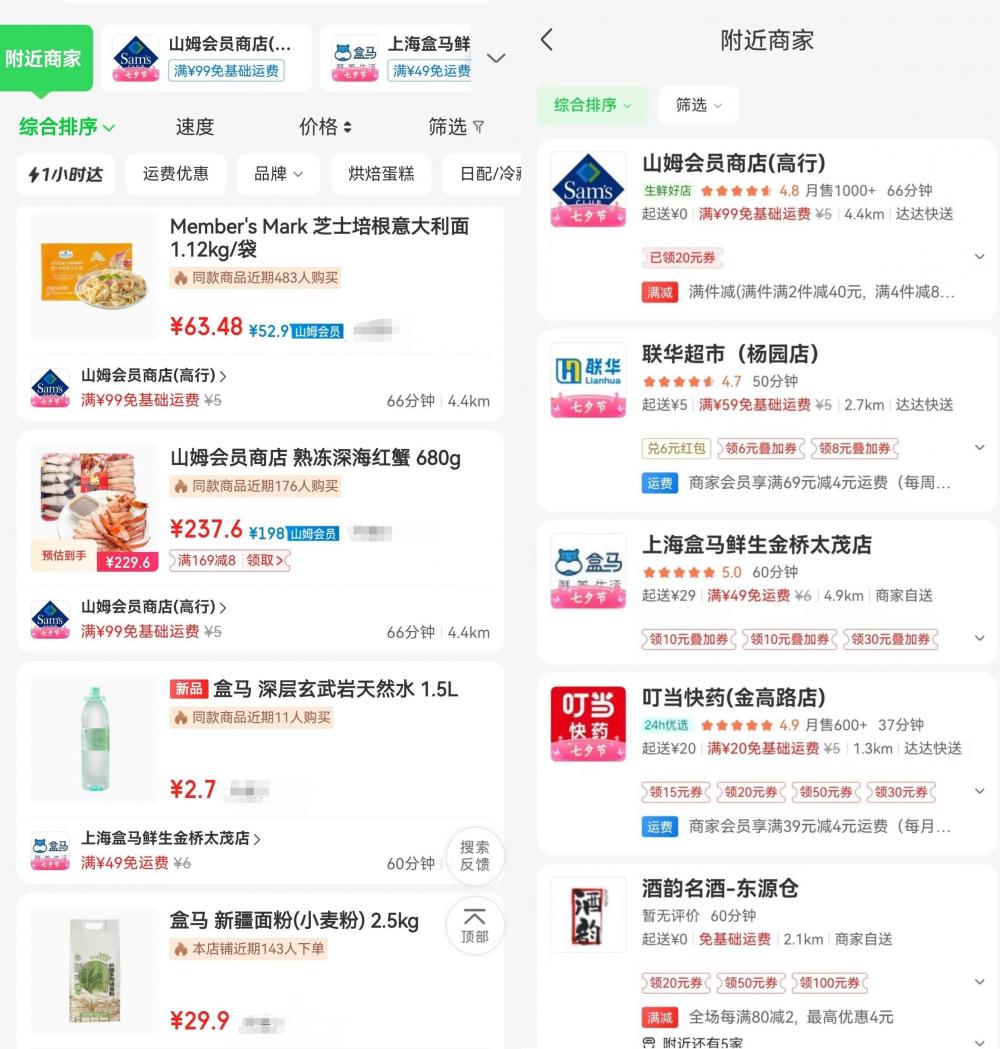The image size is (1000, 1049).
Task: Open the Member's Mark 芝士培根意大利面 product
Action: click(318, 238)
